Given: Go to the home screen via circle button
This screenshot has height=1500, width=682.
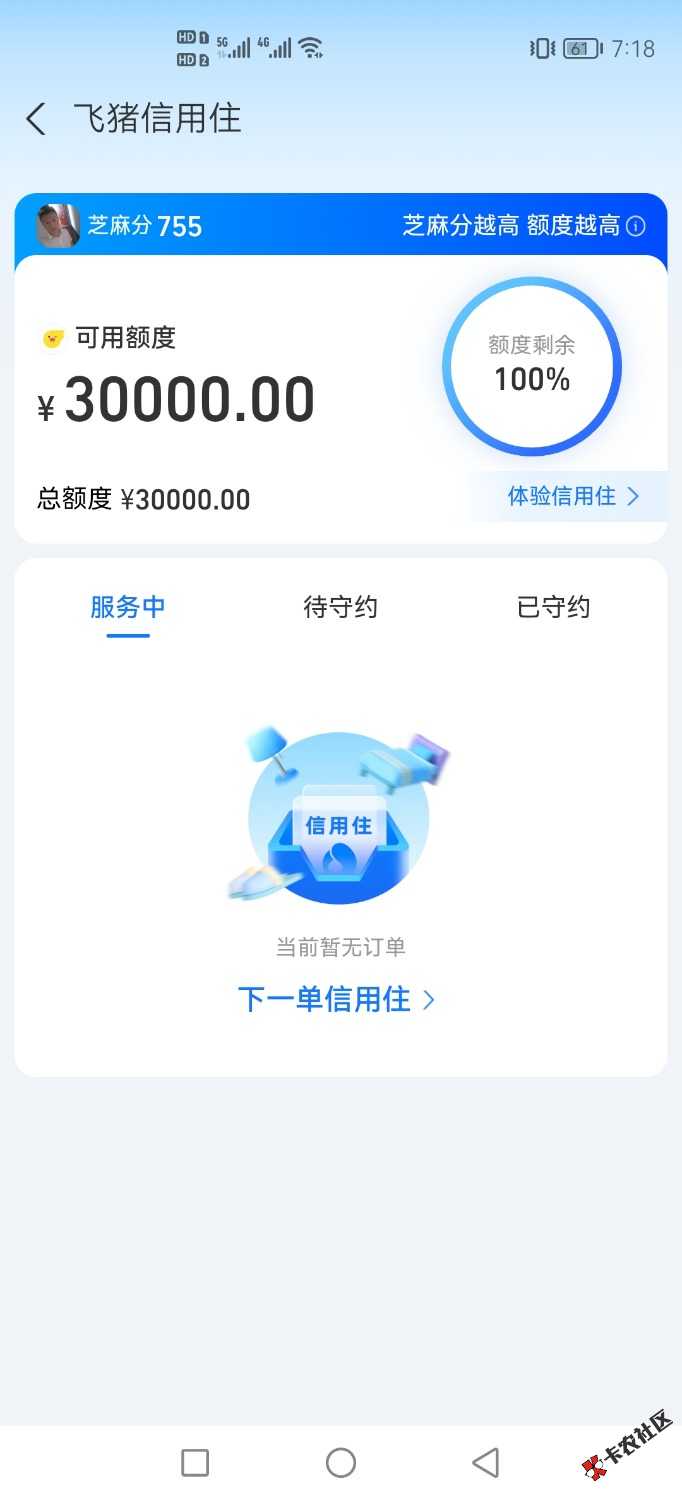Looking at the screenshot, I should coord(341,1463).
